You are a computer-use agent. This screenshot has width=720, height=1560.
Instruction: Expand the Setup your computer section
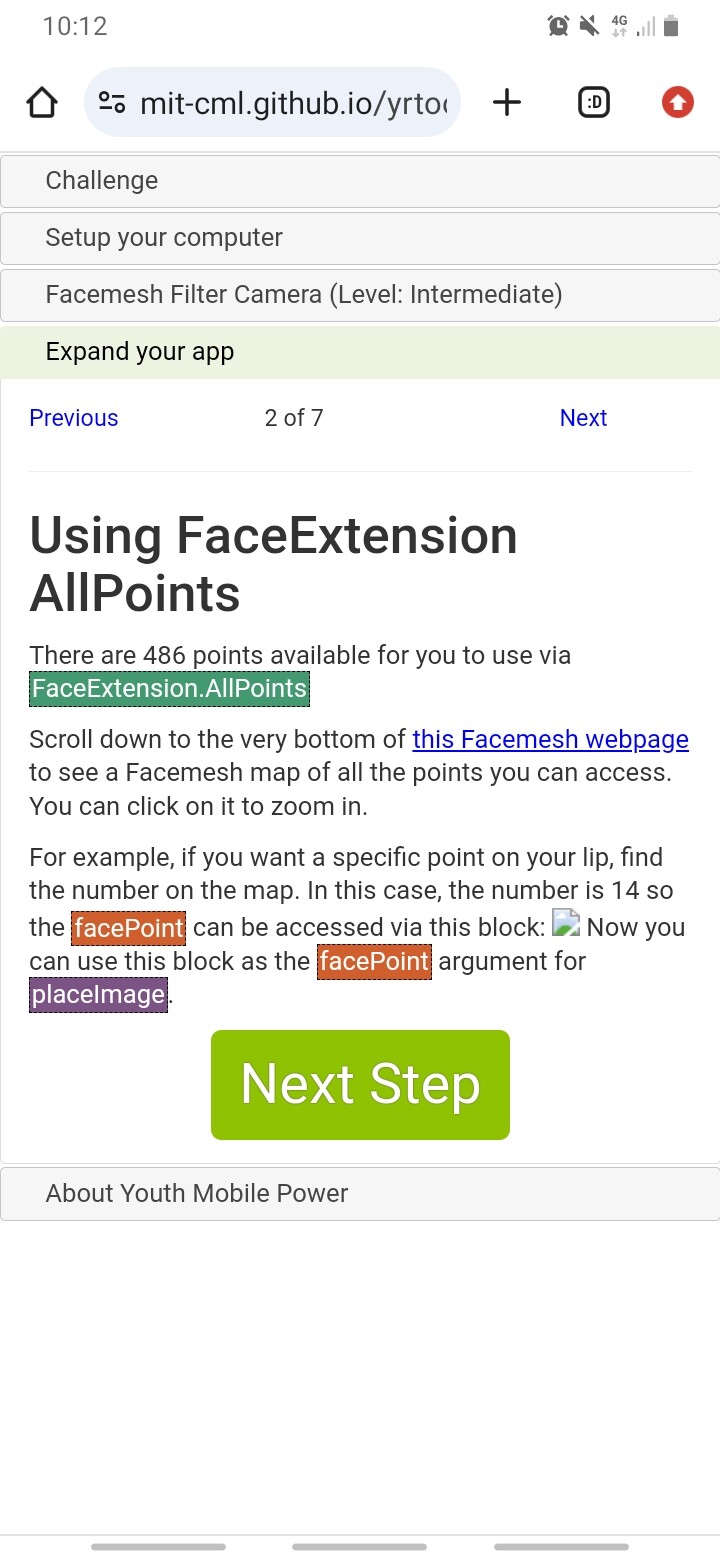[360, 238]
